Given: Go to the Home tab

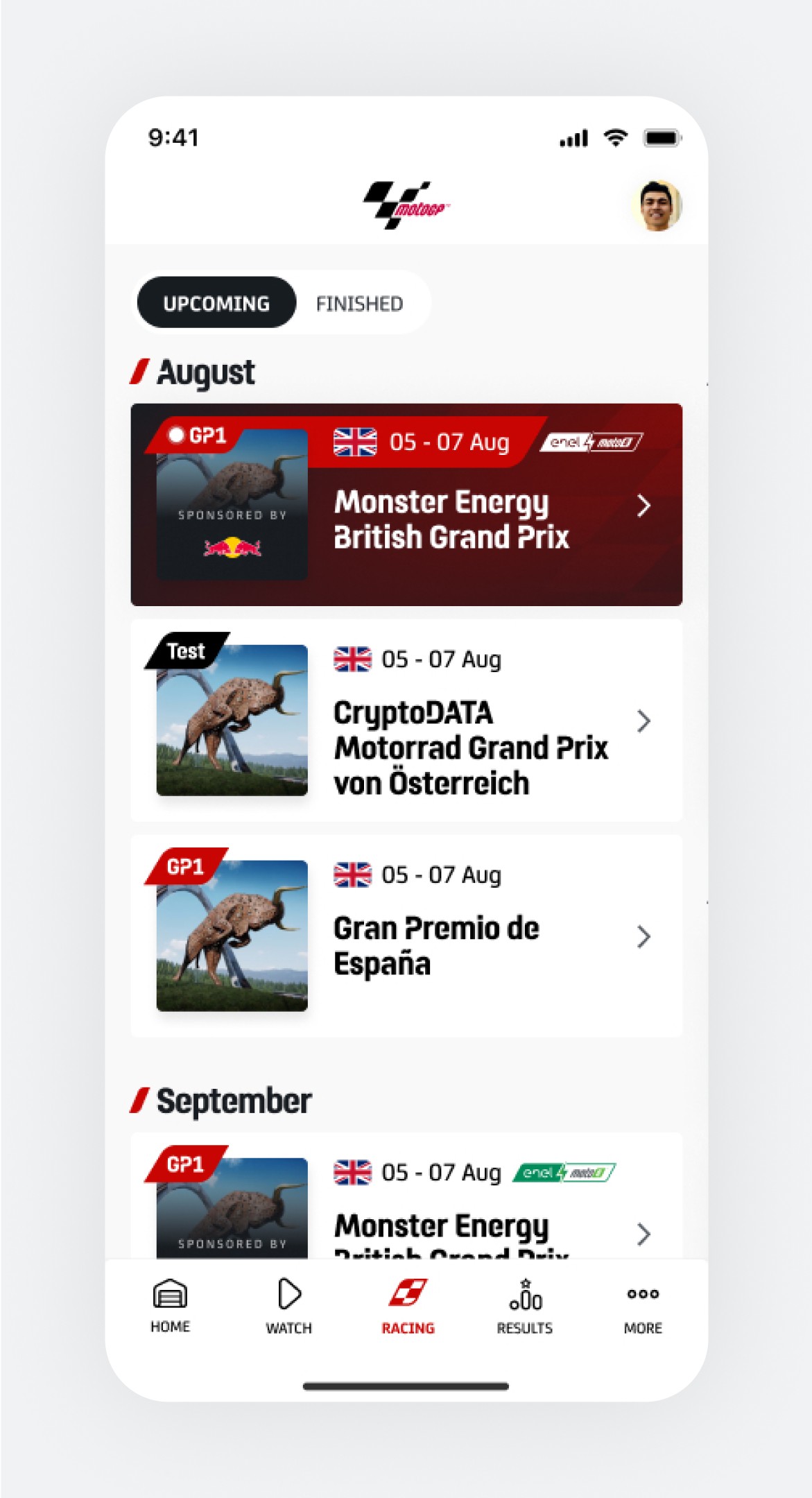Looking at the screenshot, I should 170,1306.
